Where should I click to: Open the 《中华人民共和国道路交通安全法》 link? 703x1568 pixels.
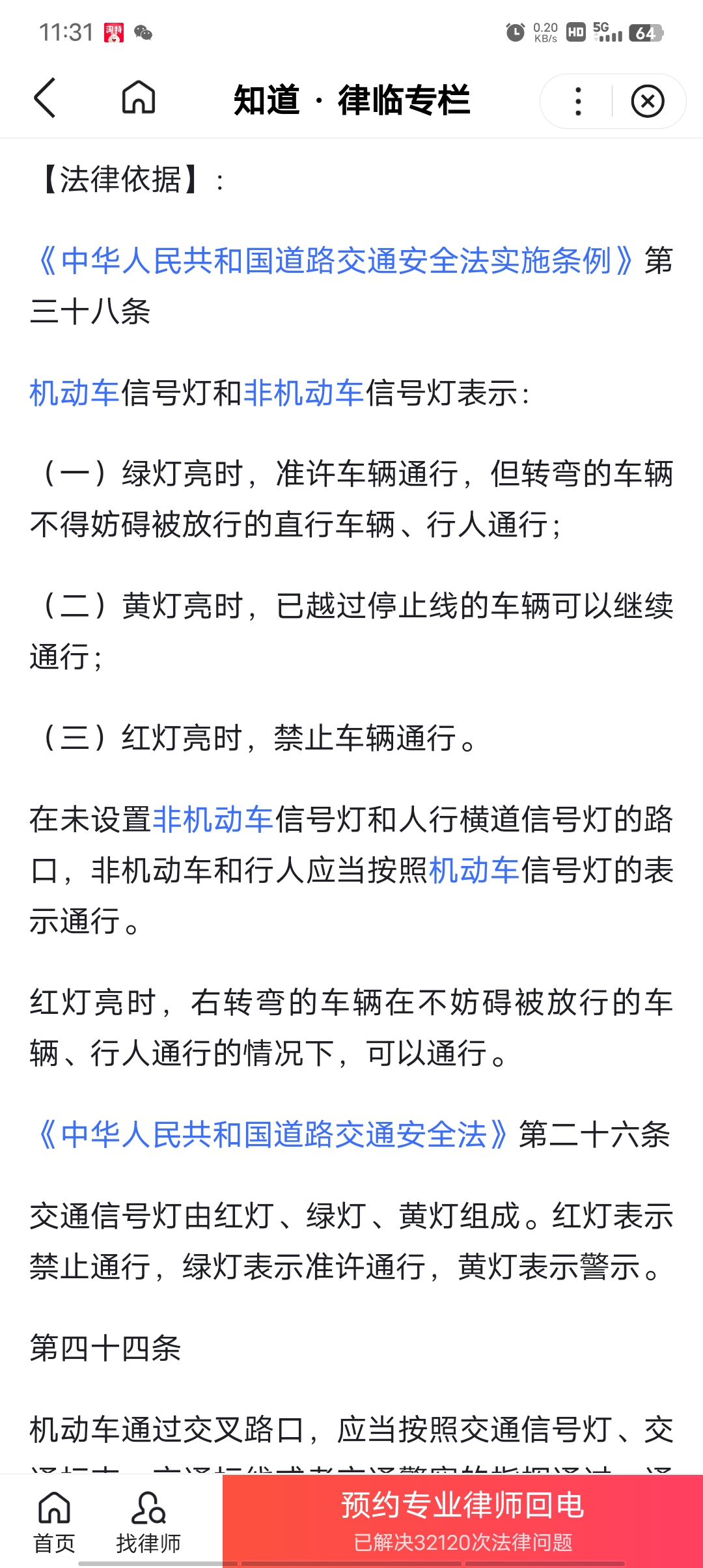click(x=273, y=1135)
